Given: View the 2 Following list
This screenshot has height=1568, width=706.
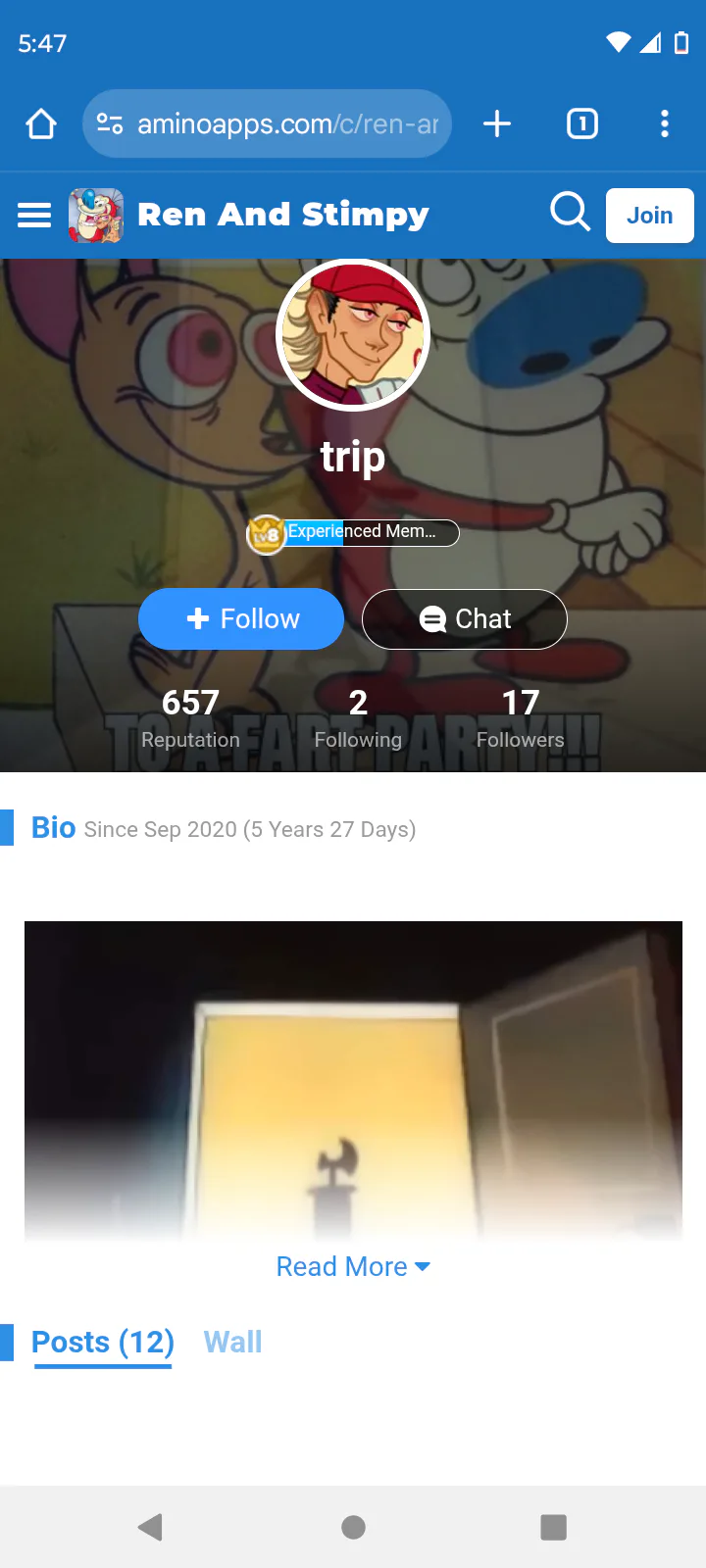Looking at the screenshot, I should tap(358, 718).
